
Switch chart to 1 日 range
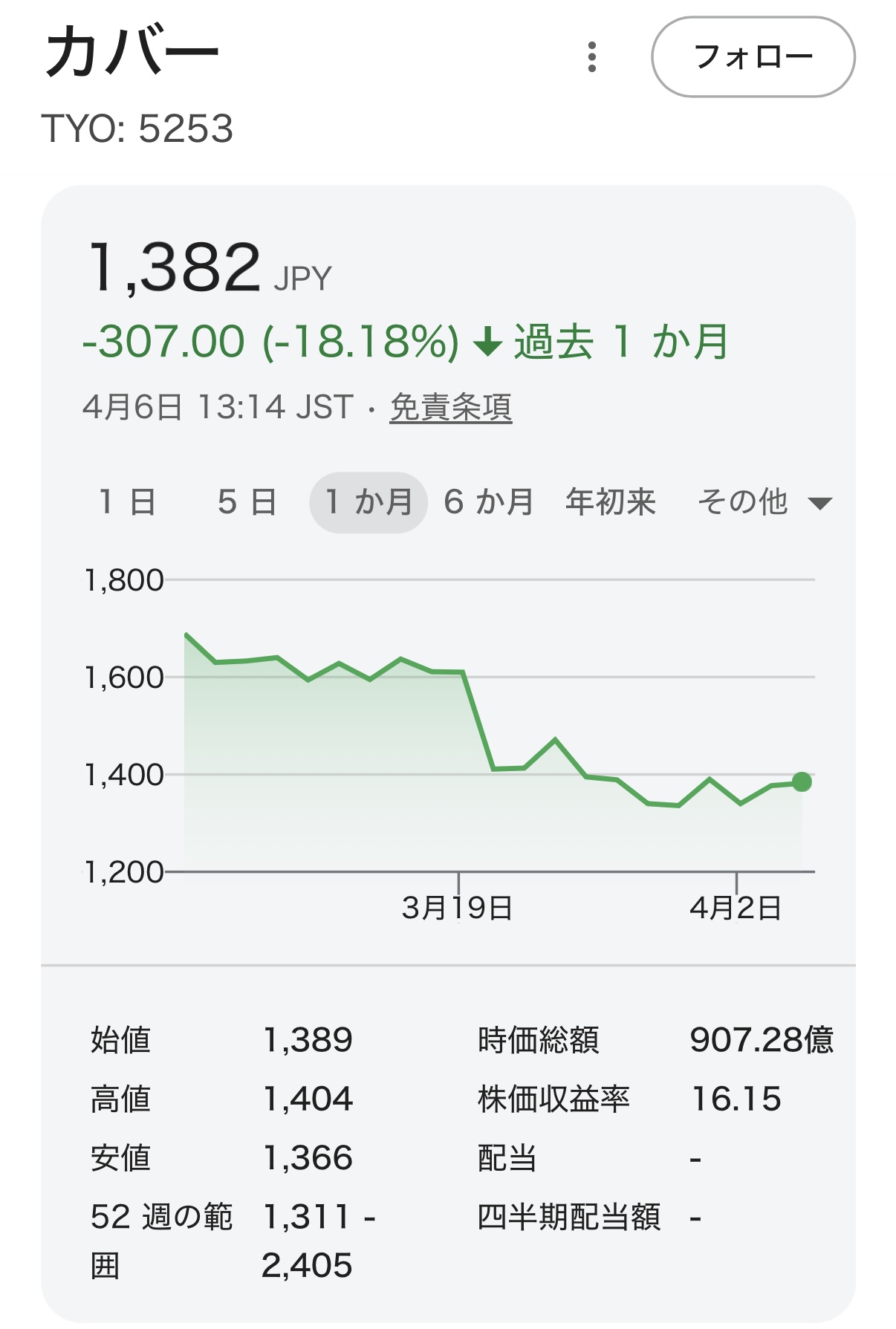tap(127, 502)
